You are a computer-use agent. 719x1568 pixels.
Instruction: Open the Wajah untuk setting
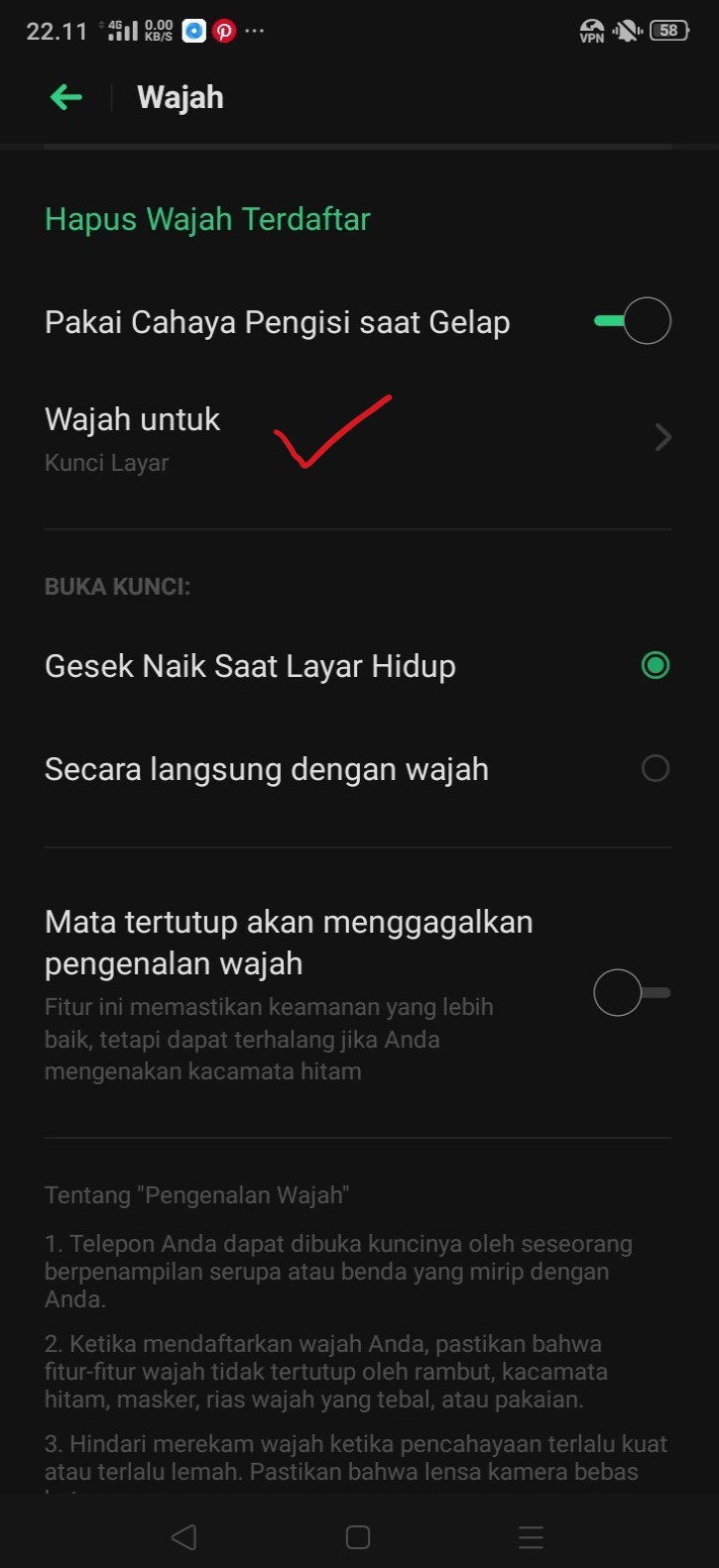pyautogui.click(x=357, y=438)
